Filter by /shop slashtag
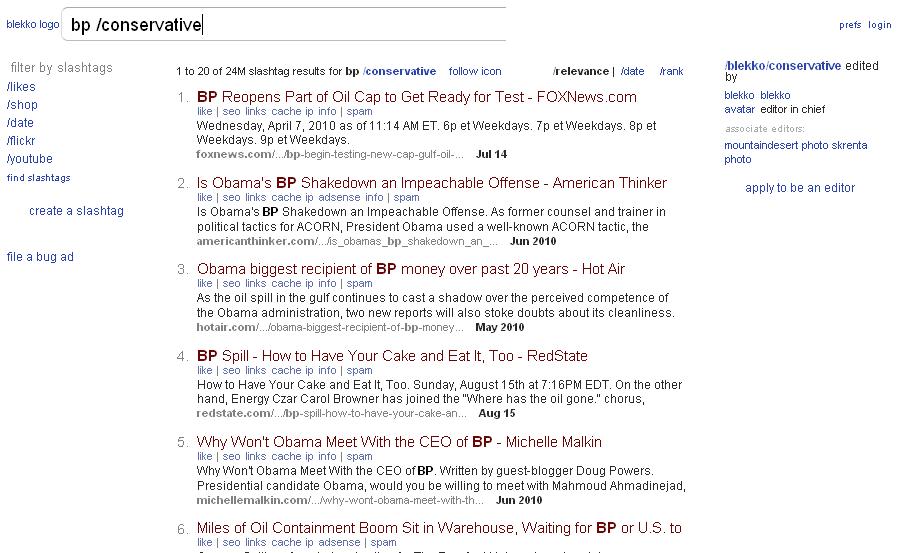 point(22,105)
